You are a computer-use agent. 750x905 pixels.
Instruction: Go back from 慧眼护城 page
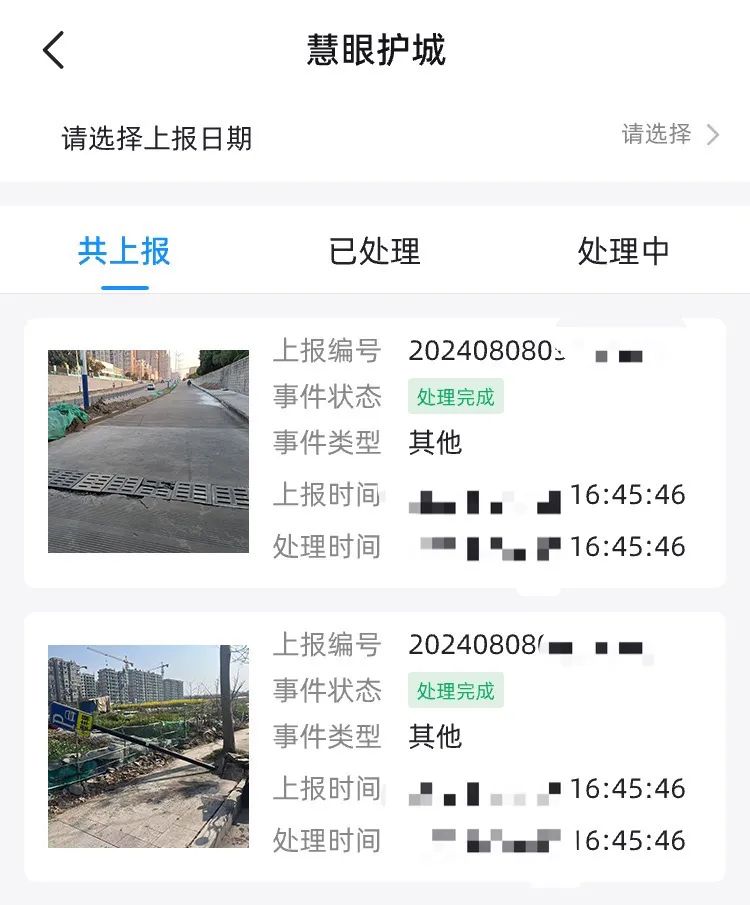[x=54, y=50]
